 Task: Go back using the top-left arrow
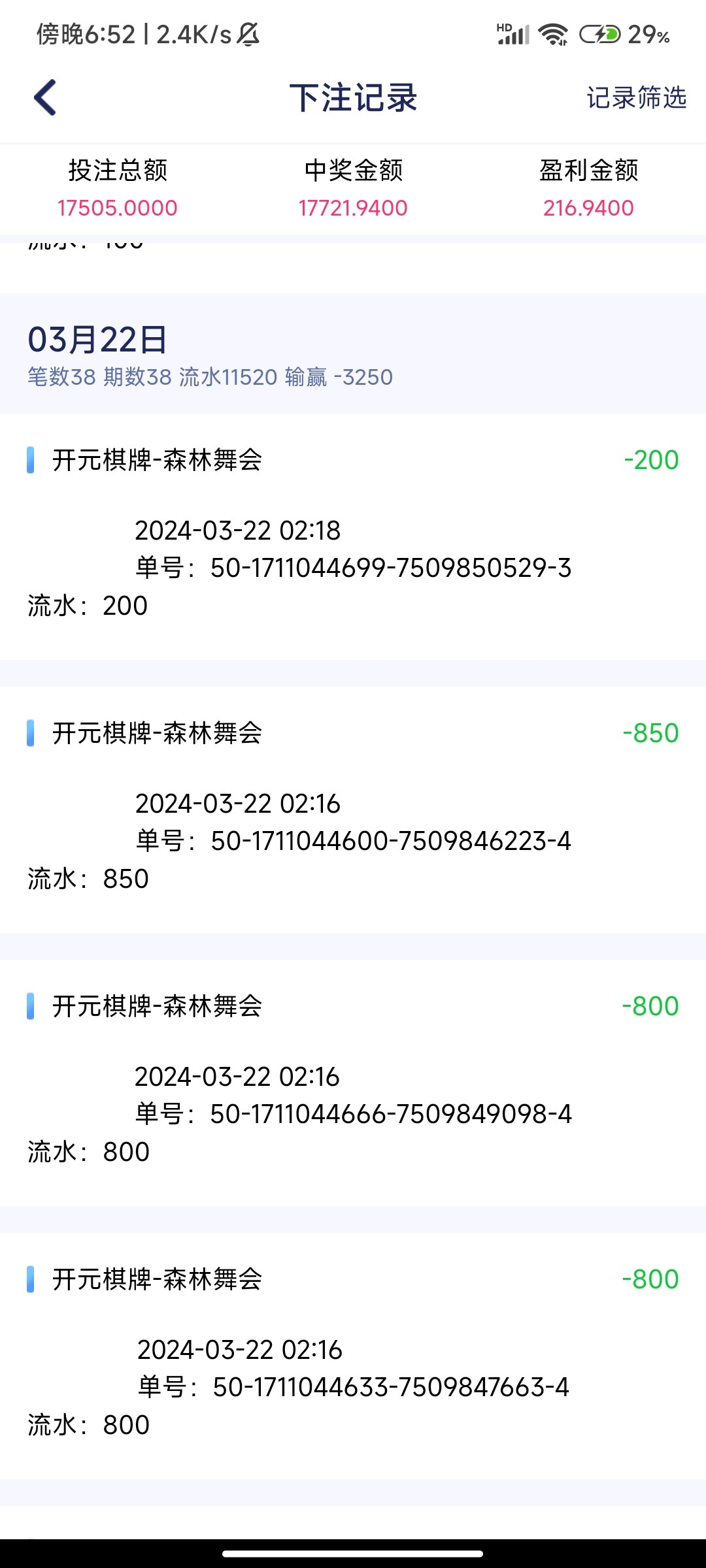tap(45, 98)
